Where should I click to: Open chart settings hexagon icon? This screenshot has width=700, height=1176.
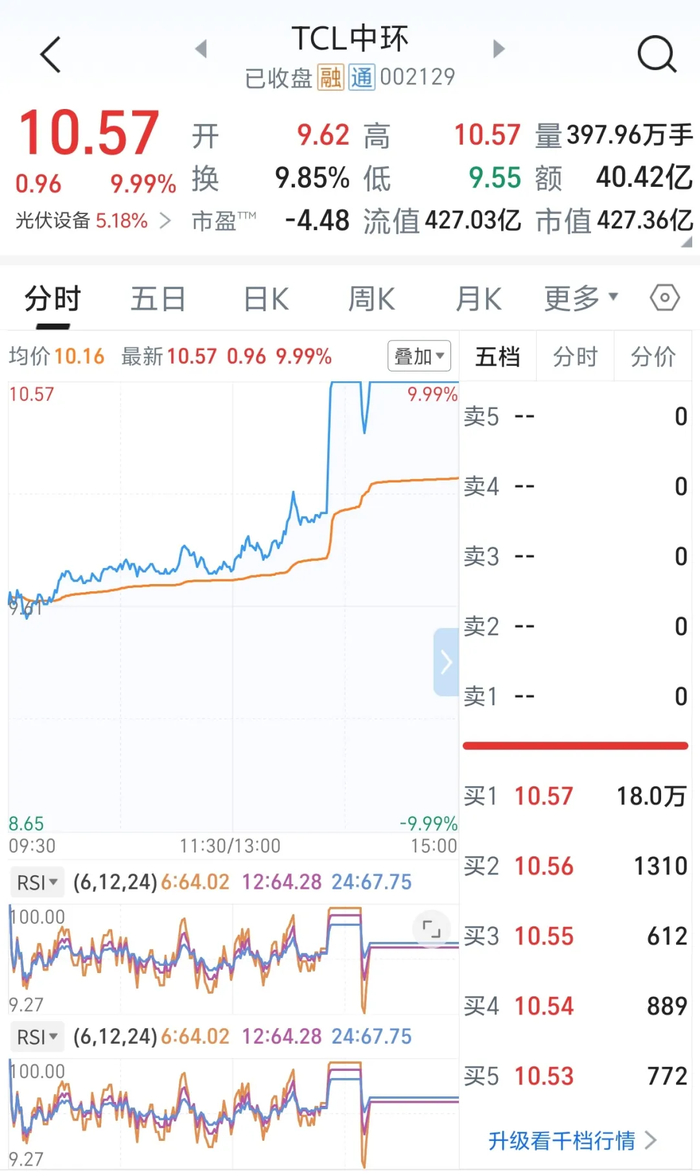(x=664, y=298)
